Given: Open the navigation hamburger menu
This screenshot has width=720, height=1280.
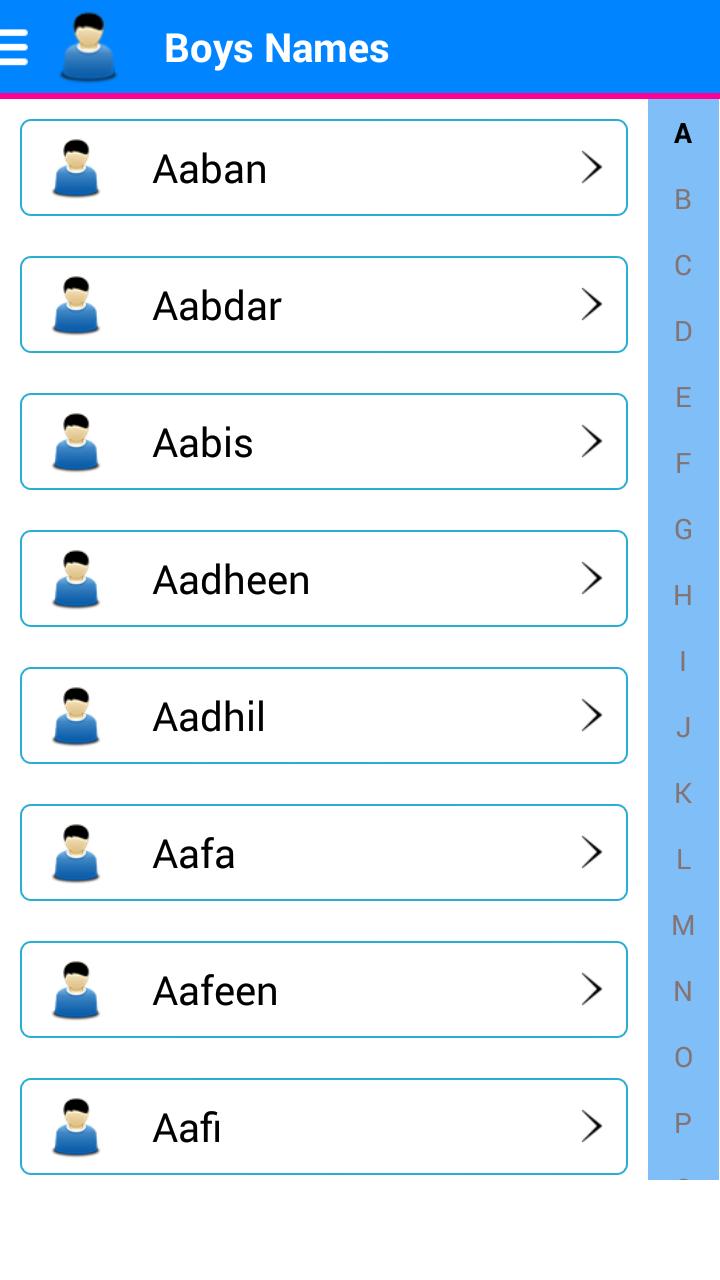Looking at the screenshot, I should coord(14,46).
